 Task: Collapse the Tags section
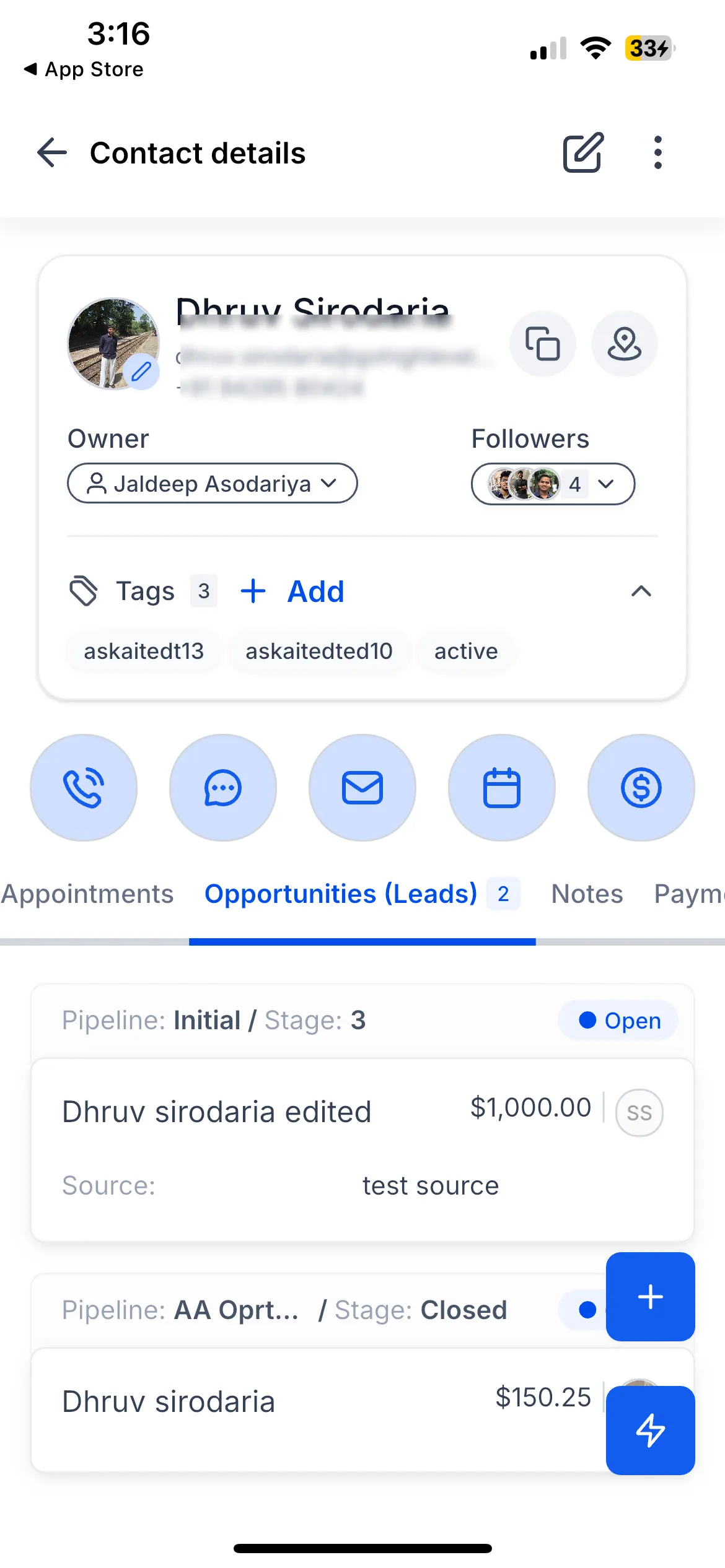(x=641, y=591)
